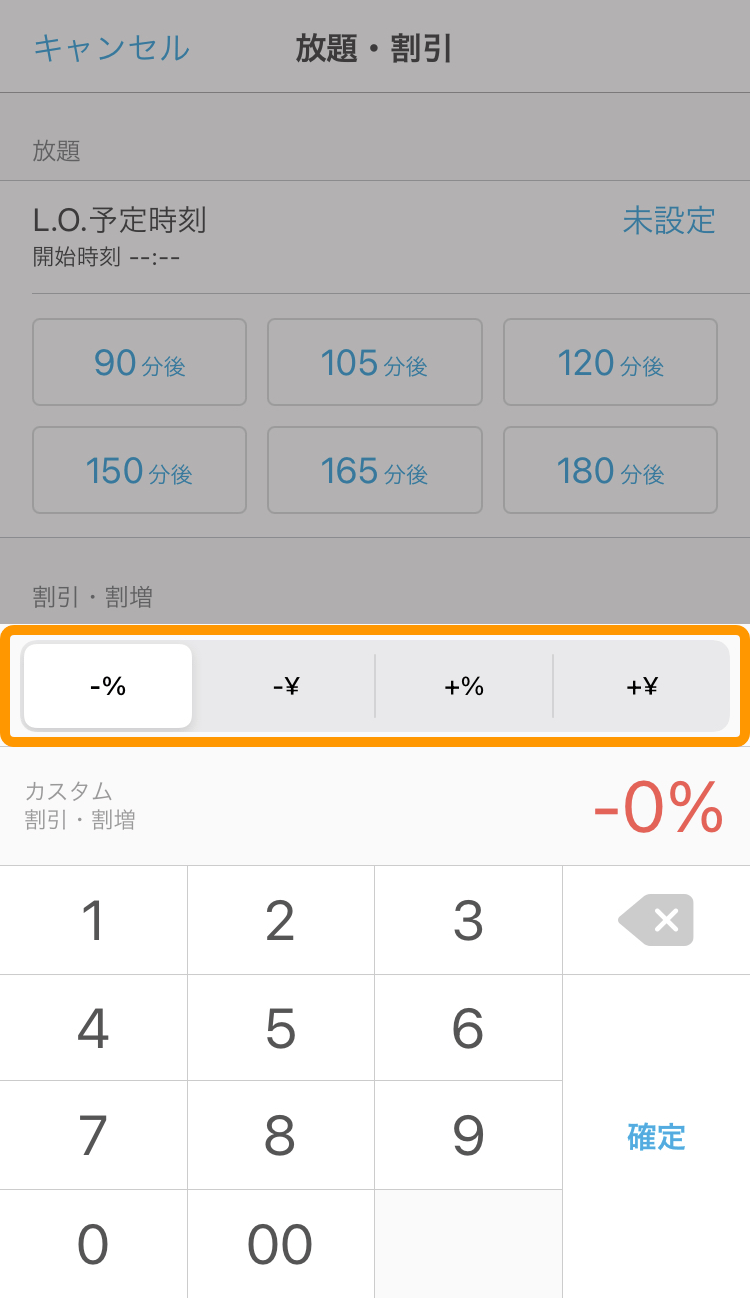The image size is (750, 1298).
Task: Select the 180分後 button
Action: coord(610,470)
